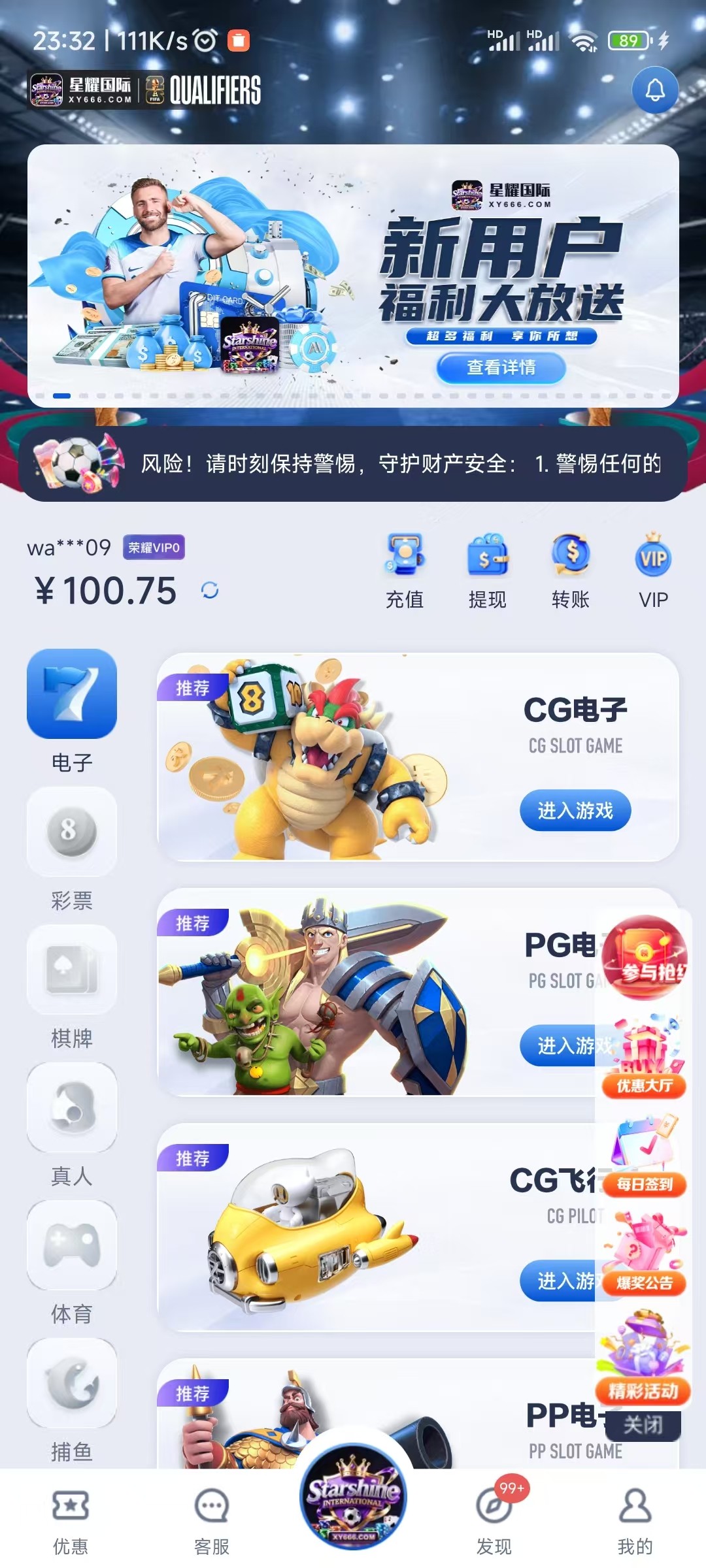Viewport: 706px width, 1568px height.
Task: Select the 彩票 category
Action: pyautogui.click(x=72, y=848)
